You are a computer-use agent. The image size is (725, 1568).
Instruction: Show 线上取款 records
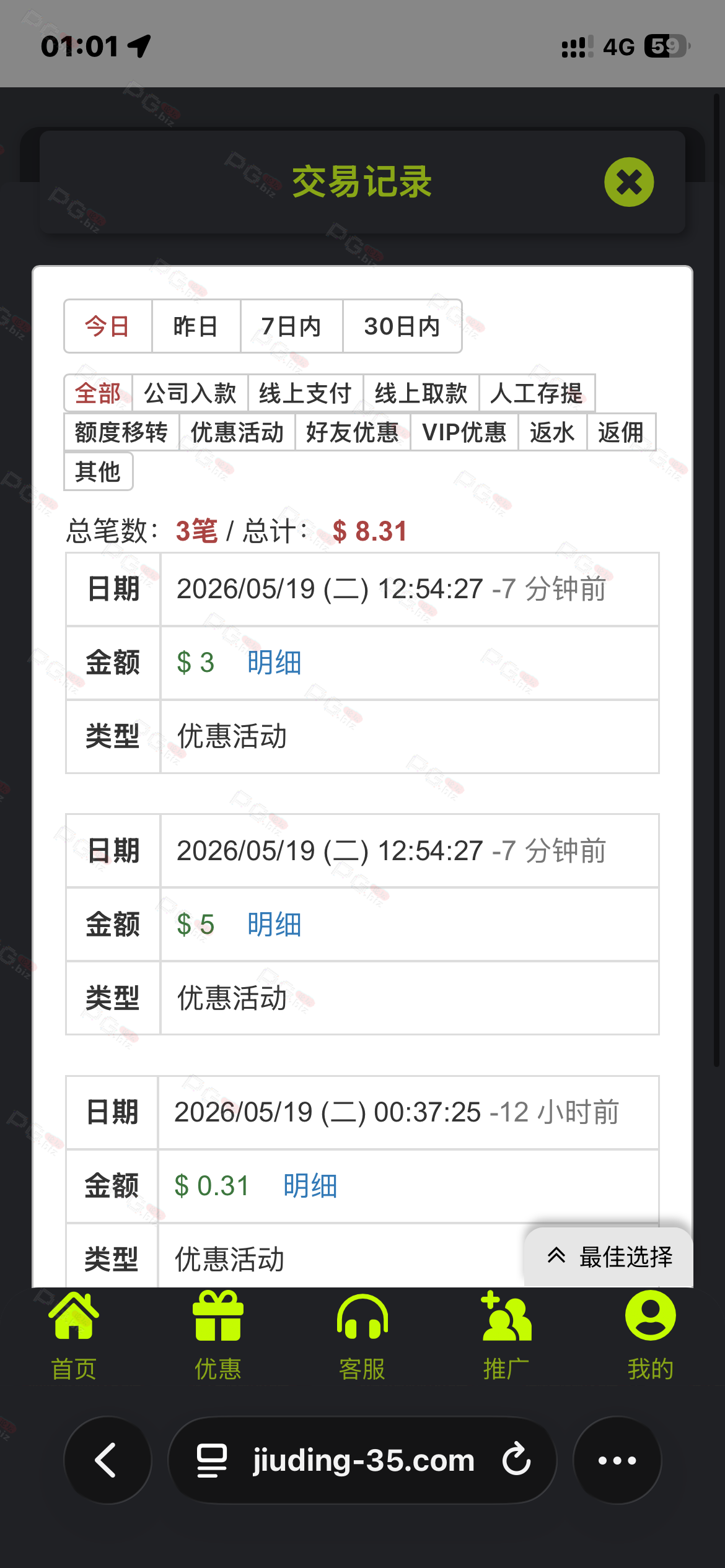421,393
